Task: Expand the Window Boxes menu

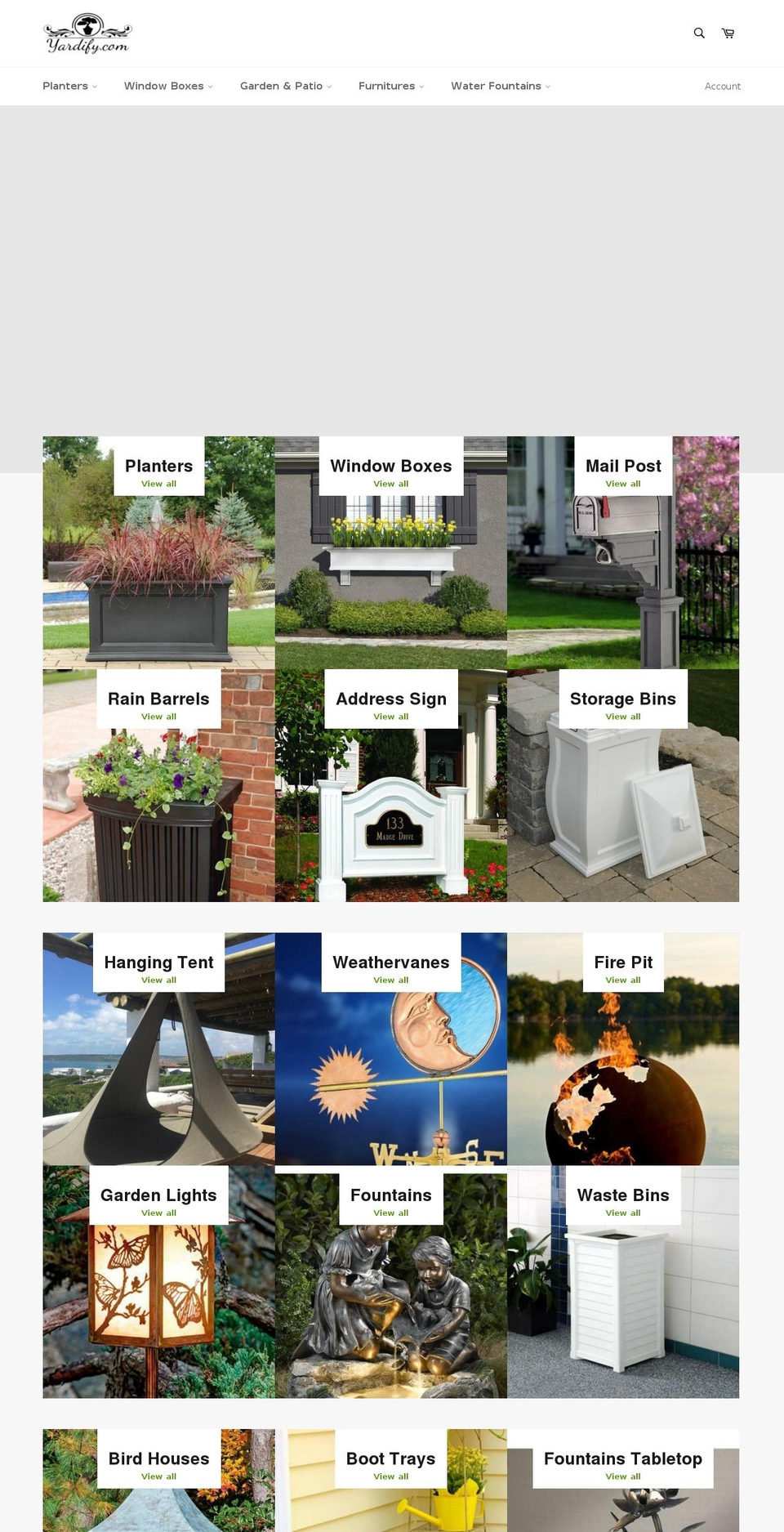Action: 168,86
